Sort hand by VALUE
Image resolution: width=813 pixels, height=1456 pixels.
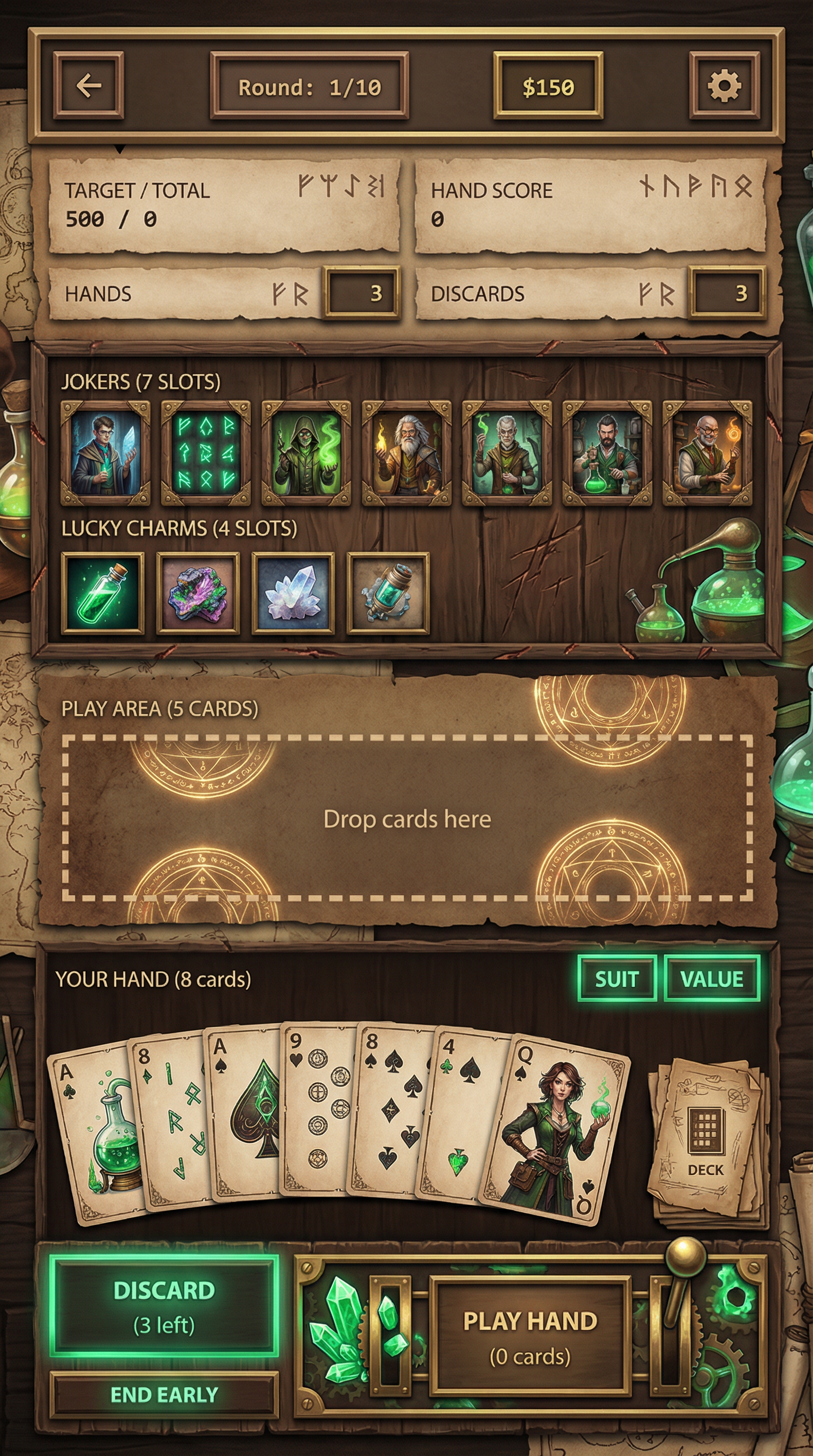point(711,979)
